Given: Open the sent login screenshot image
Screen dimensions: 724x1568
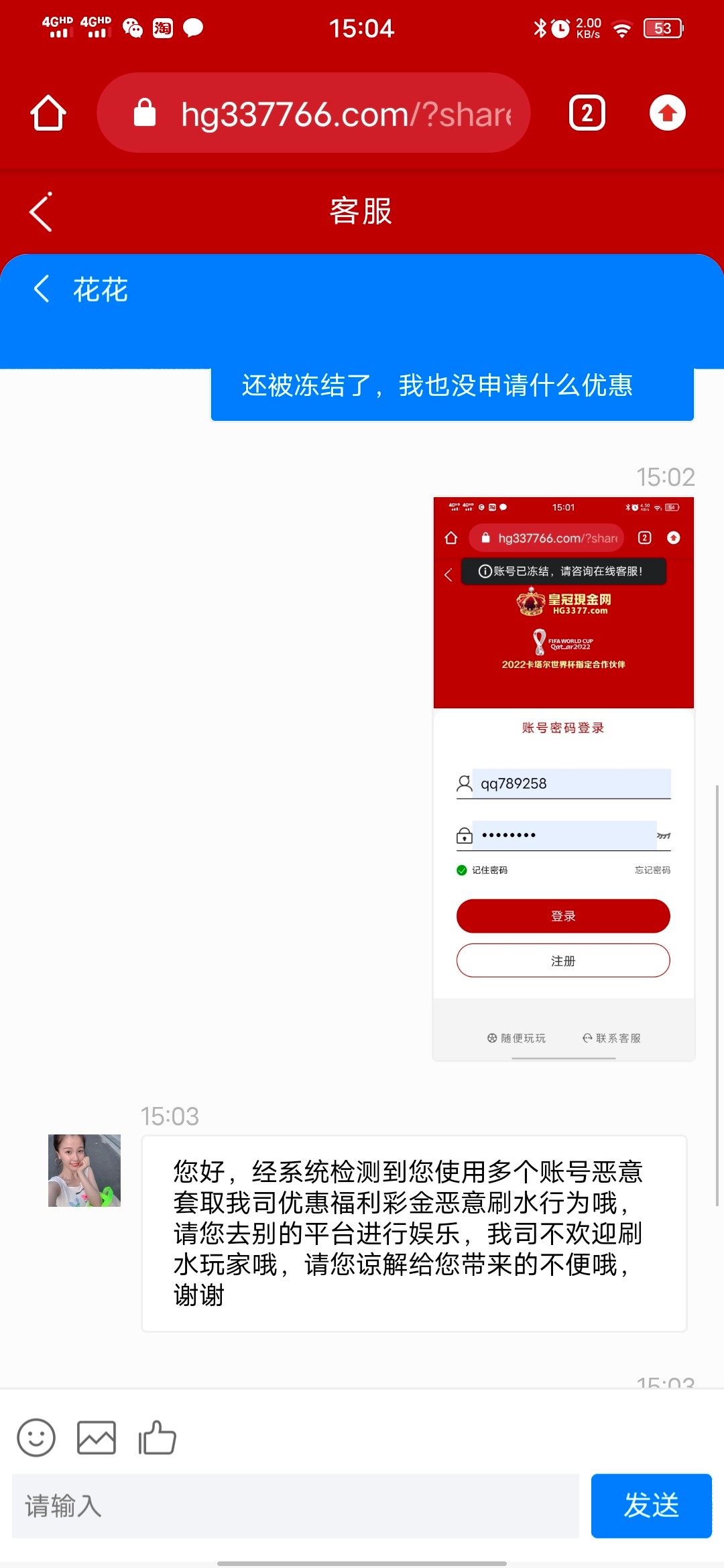Looking at the screenshot, I should click(x=563, y=779).
